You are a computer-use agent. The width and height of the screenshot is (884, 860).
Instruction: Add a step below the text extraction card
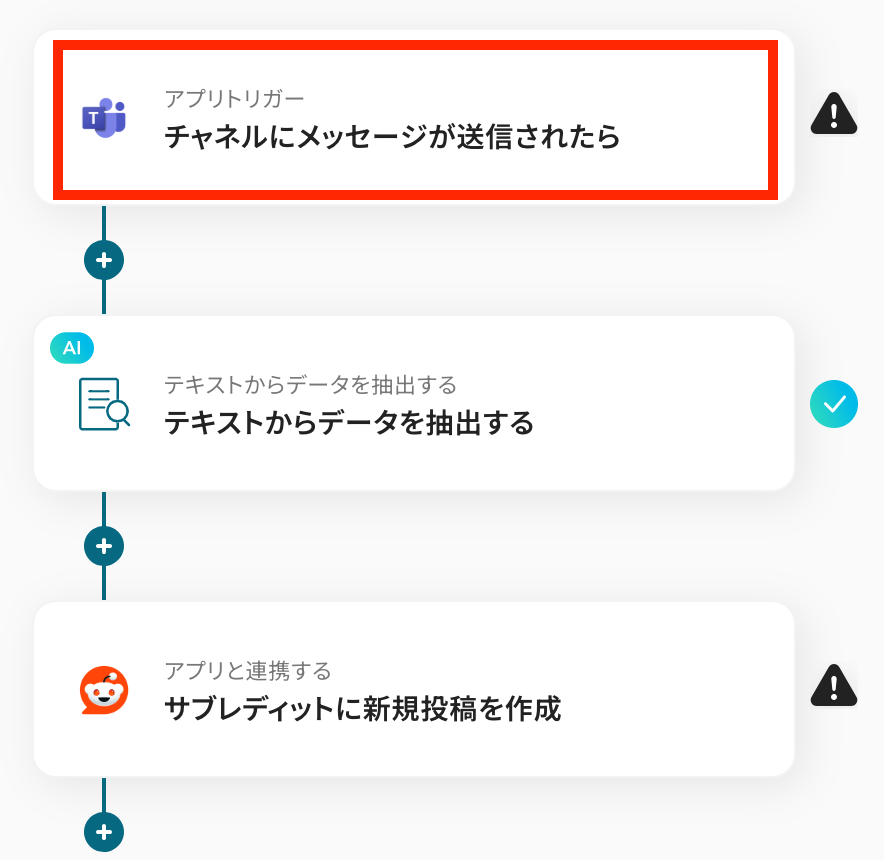(x=104, y=546)
